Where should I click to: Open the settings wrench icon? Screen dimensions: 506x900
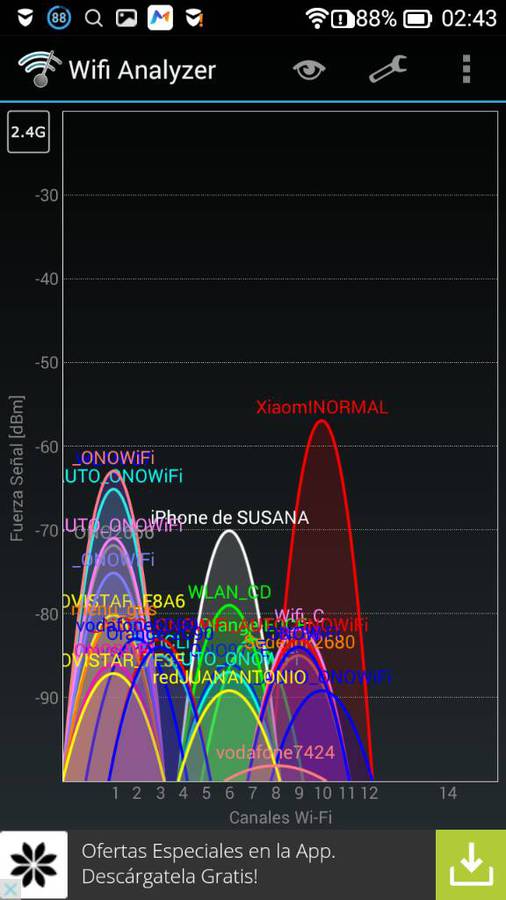click(x=388, y=69)
